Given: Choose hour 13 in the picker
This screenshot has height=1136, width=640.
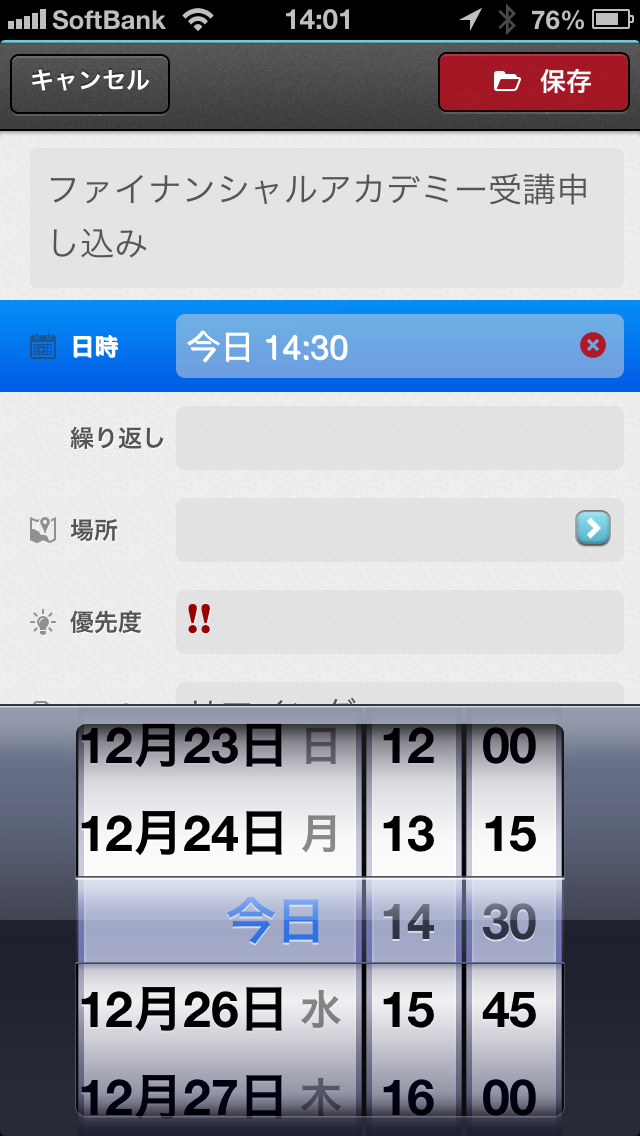Looking at the screenshot, I should pyautogui.click(x=408, y=833).
